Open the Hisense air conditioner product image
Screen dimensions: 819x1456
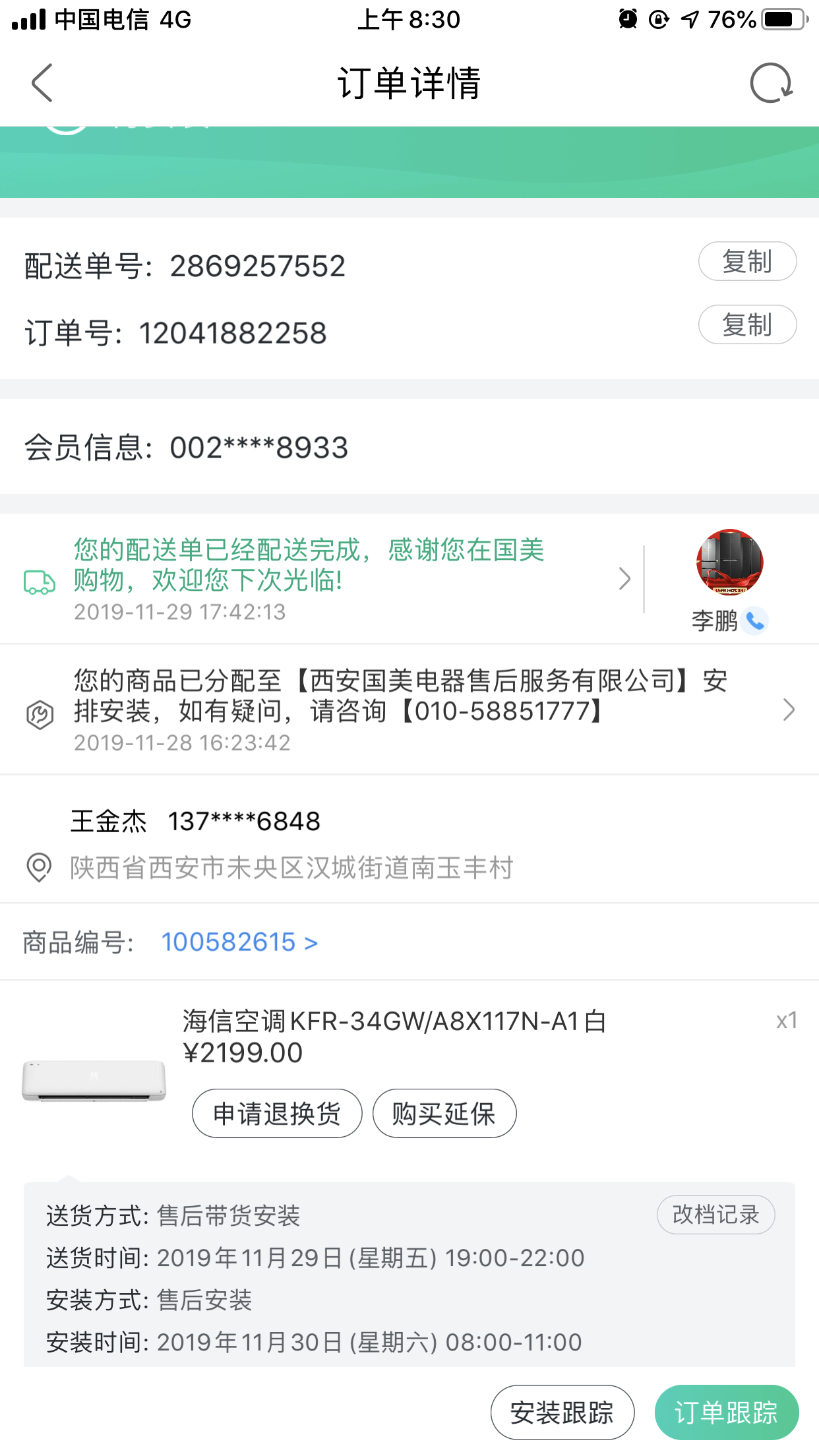[x=94, y=1080]
